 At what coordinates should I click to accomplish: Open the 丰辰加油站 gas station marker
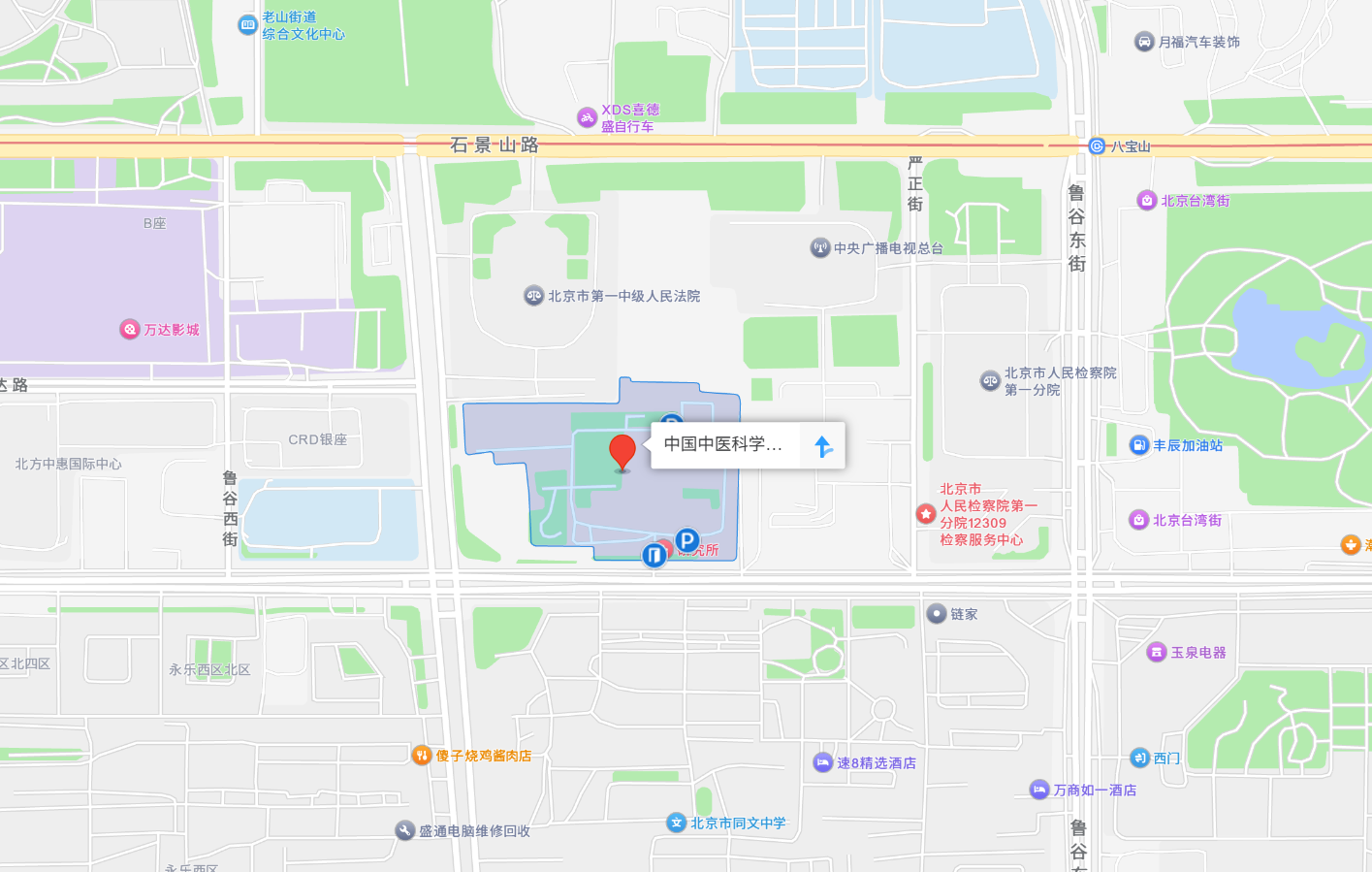[1139, 445]
